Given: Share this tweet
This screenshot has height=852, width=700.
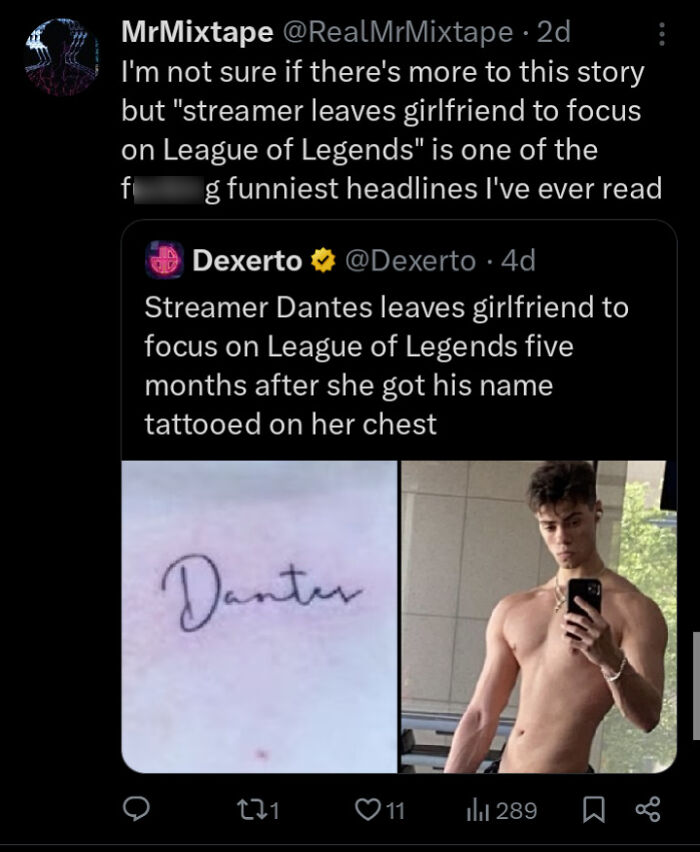Looking at the screenshot, I should (x=652, y=810).
